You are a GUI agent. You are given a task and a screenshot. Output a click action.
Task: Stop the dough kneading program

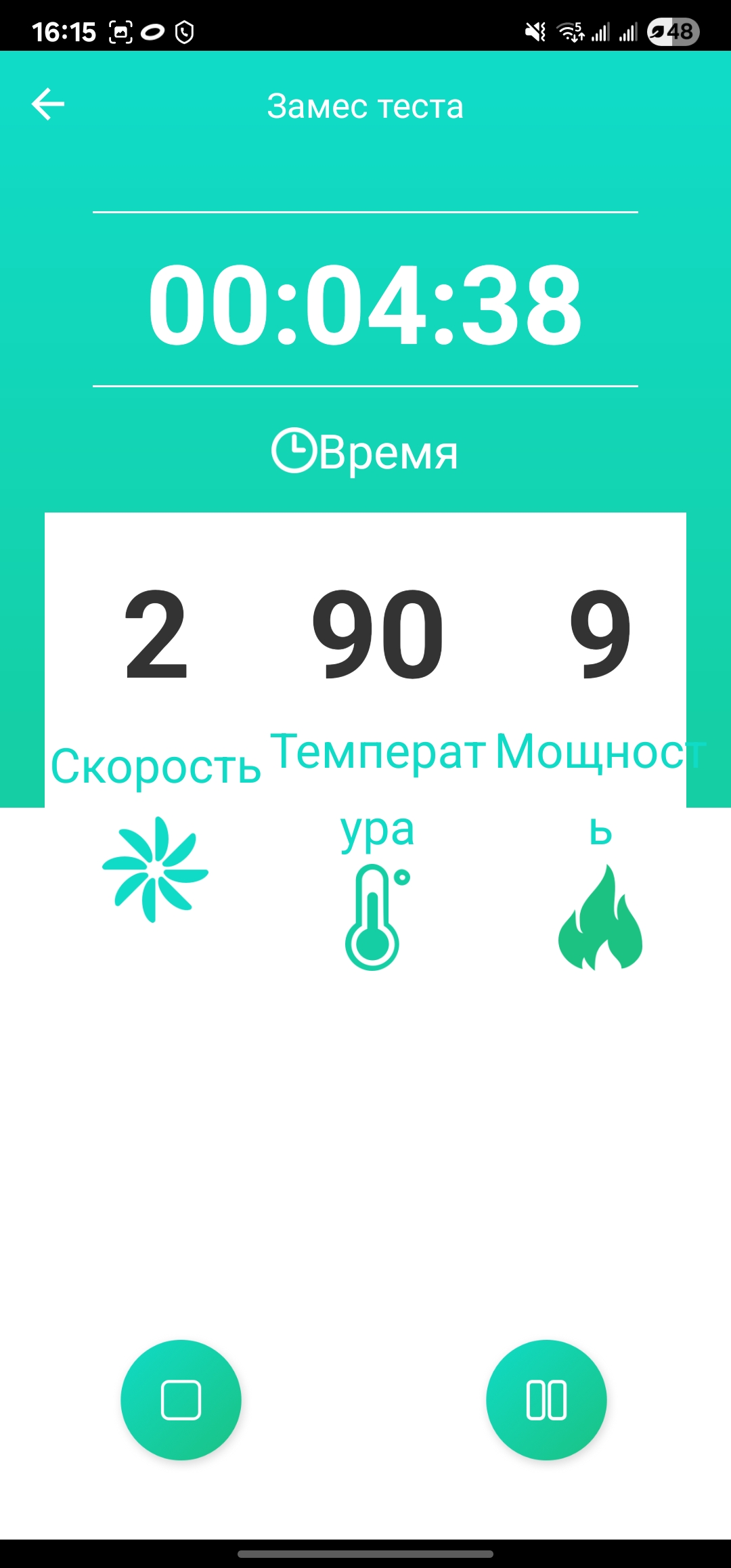click(181, 1399)
